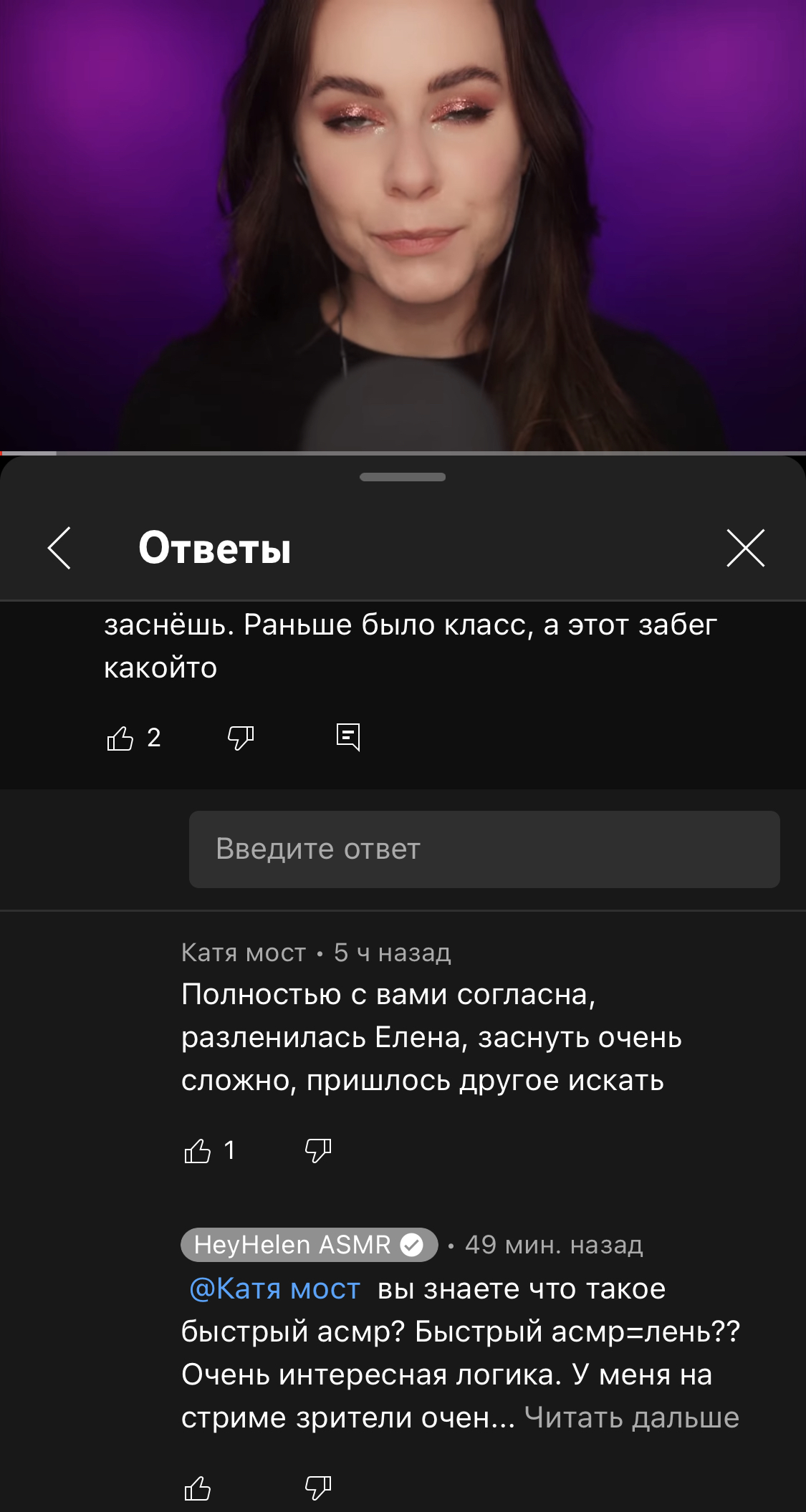The width and height of the screenshot is (806, 1512).
Task: Close the Ответы replies panel
Action: pyautogui.click(x=745, y=548)
